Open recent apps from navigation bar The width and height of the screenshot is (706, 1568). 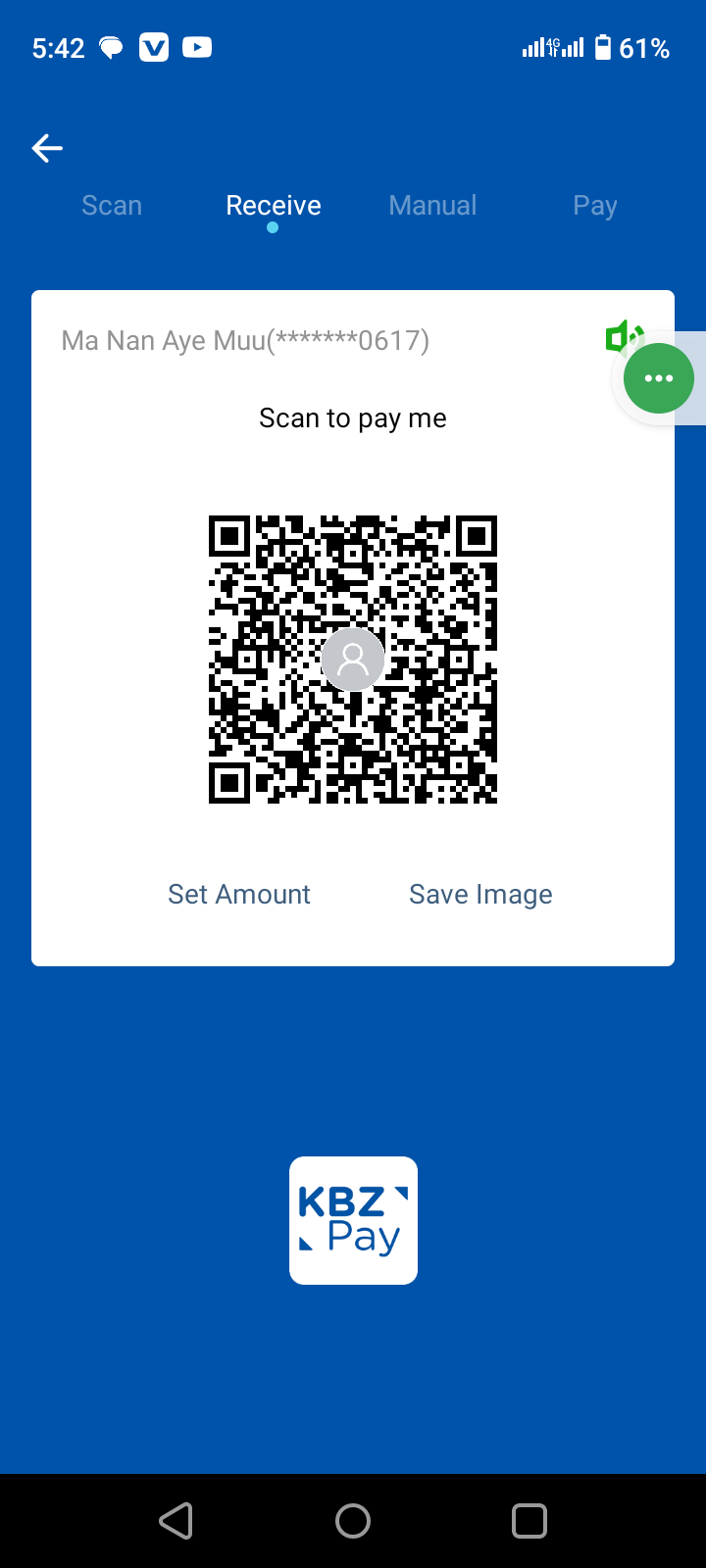[x=529, y=1521]
